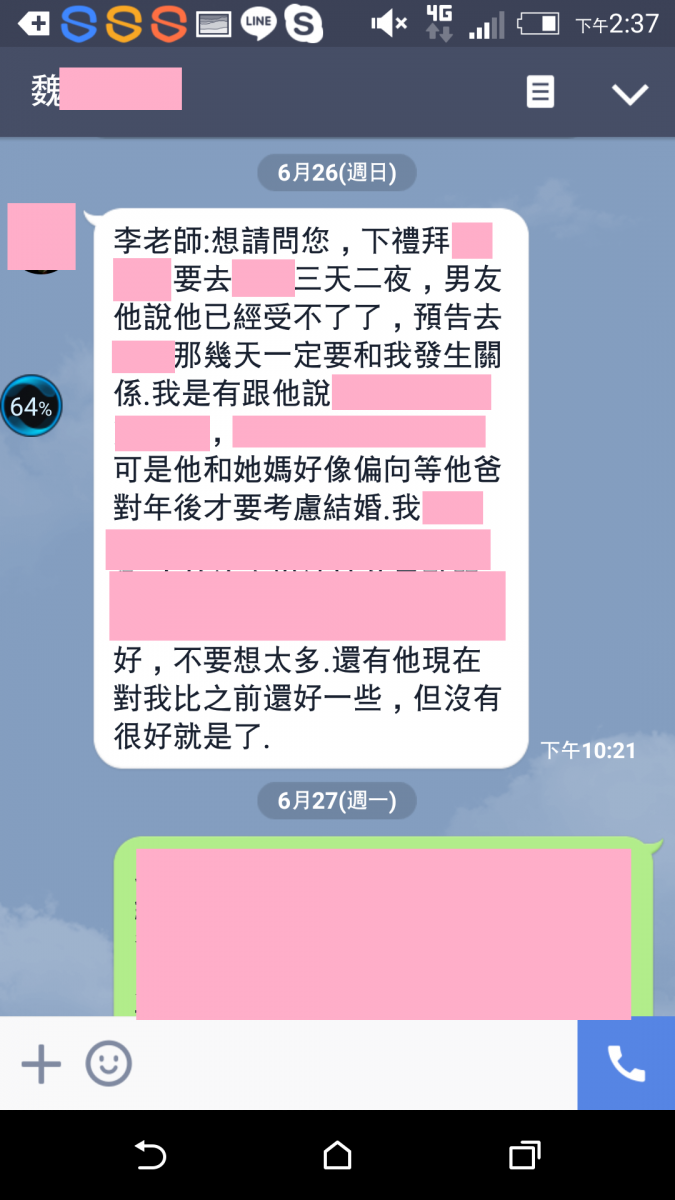Open the notes icon in the chat header
This screenshot has height=1200, width=675.
tap(540, 93)
